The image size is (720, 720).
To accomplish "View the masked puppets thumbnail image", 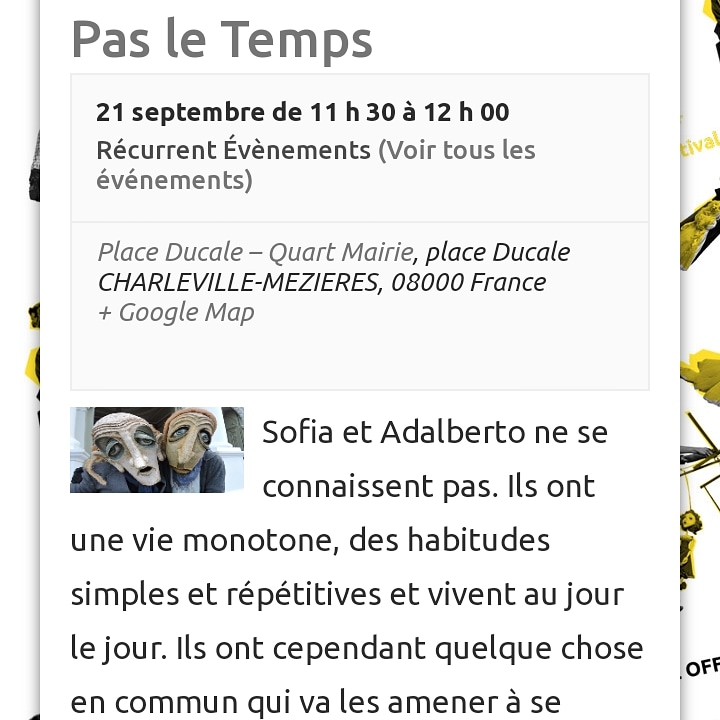I will pyautogui.click(x=157, y=450).
